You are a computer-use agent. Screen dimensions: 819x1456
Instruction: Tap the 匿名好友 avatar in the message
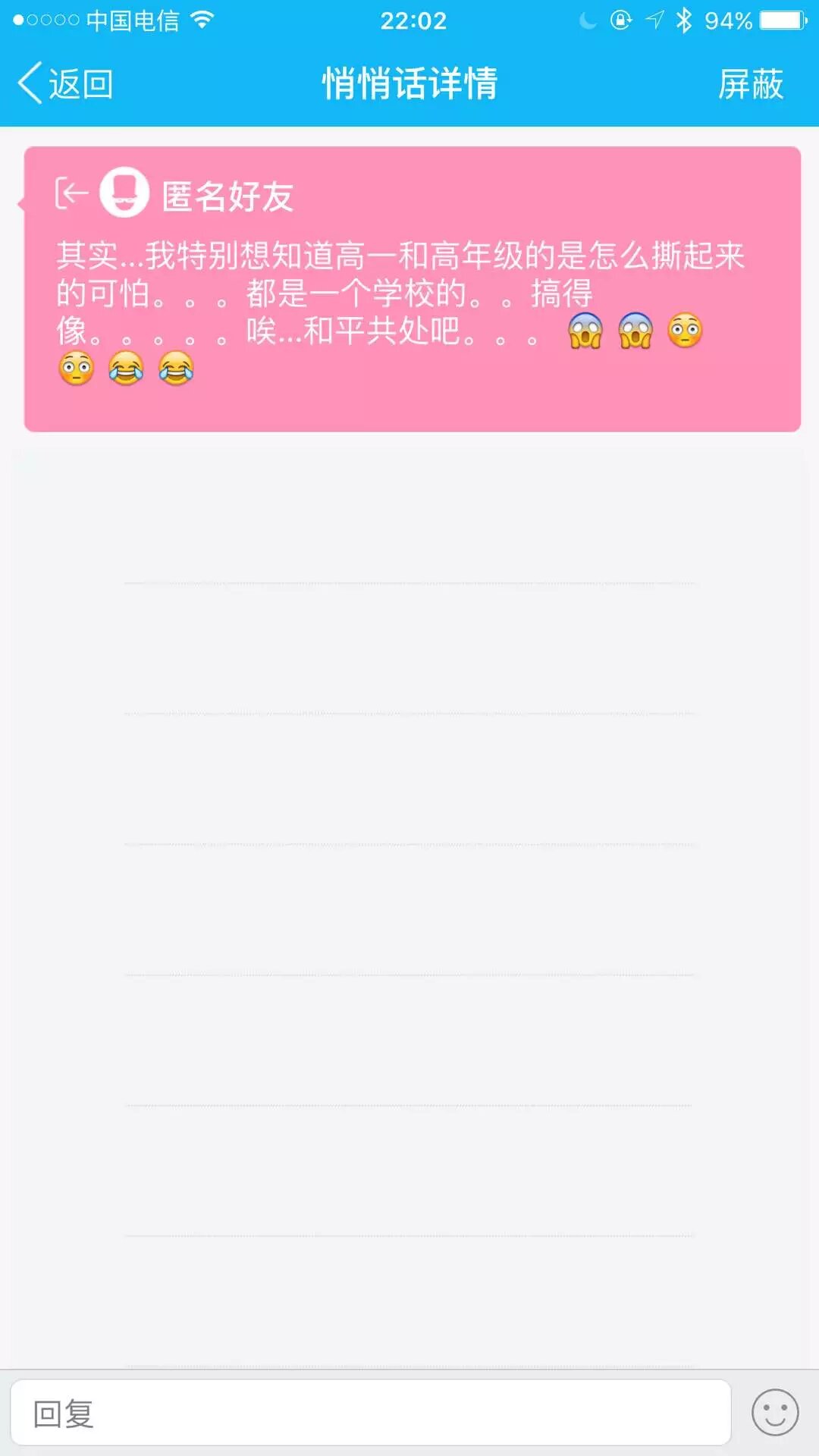pos(124,193)
